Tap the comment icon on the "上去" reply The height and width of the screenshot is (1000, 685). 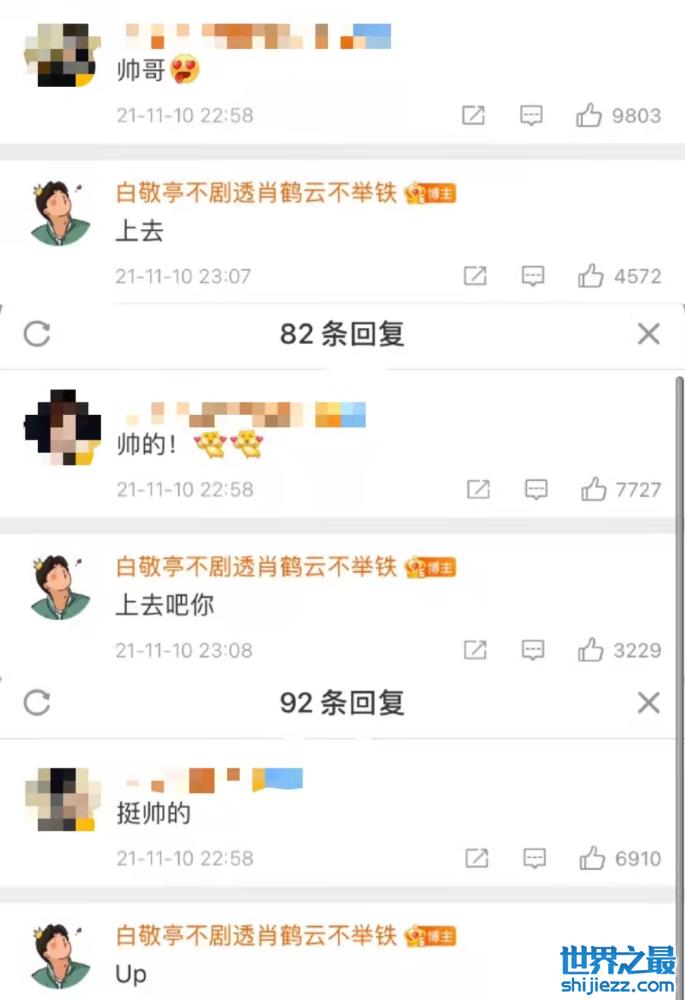(x=533, y=276)
